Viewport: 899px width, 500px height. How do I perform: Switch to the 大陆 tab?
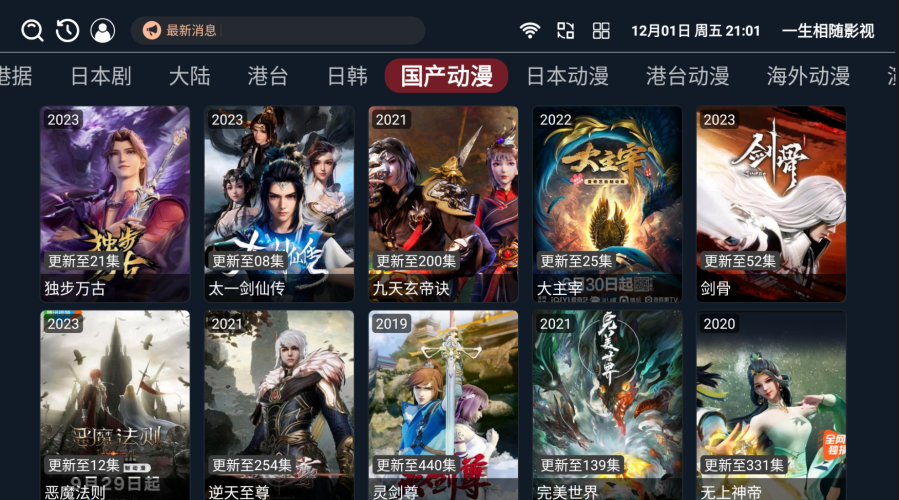click(x=189, y=76)
